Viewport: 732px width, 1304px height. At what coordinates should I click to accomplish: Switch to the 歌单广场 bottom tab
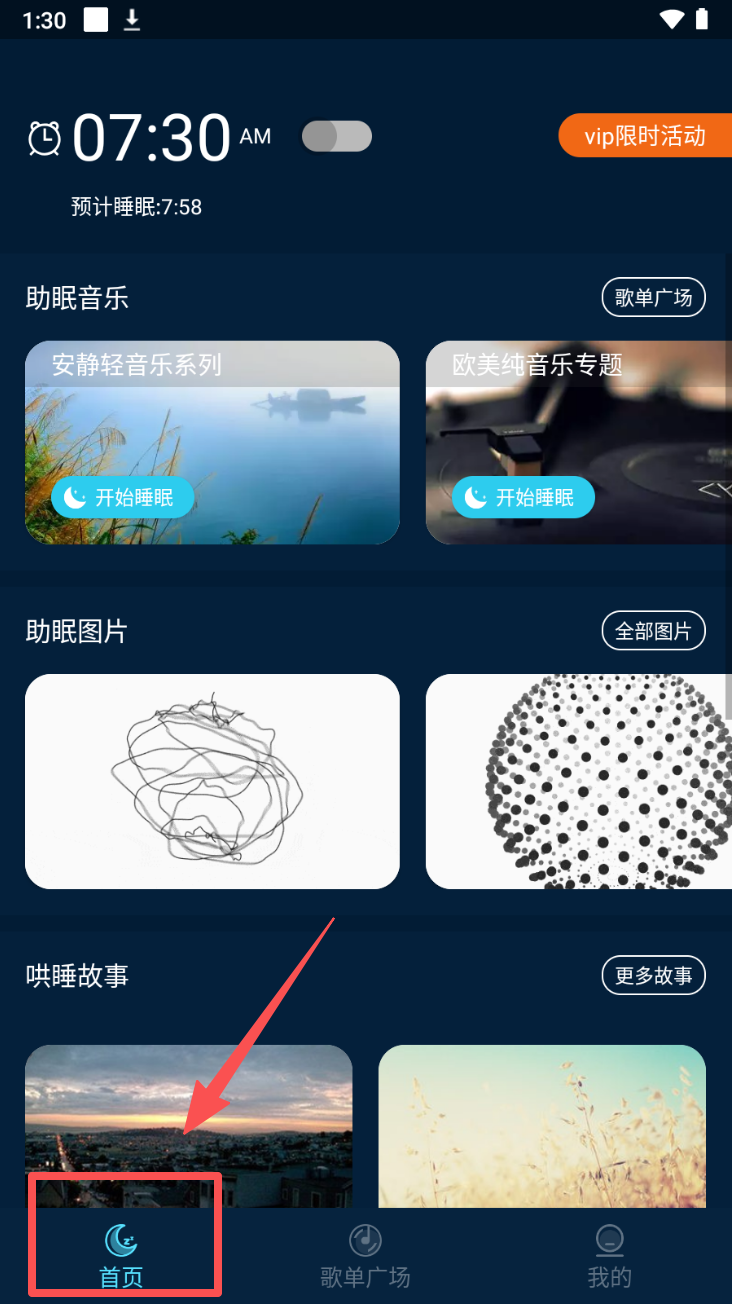click(x=365, y=1256)
